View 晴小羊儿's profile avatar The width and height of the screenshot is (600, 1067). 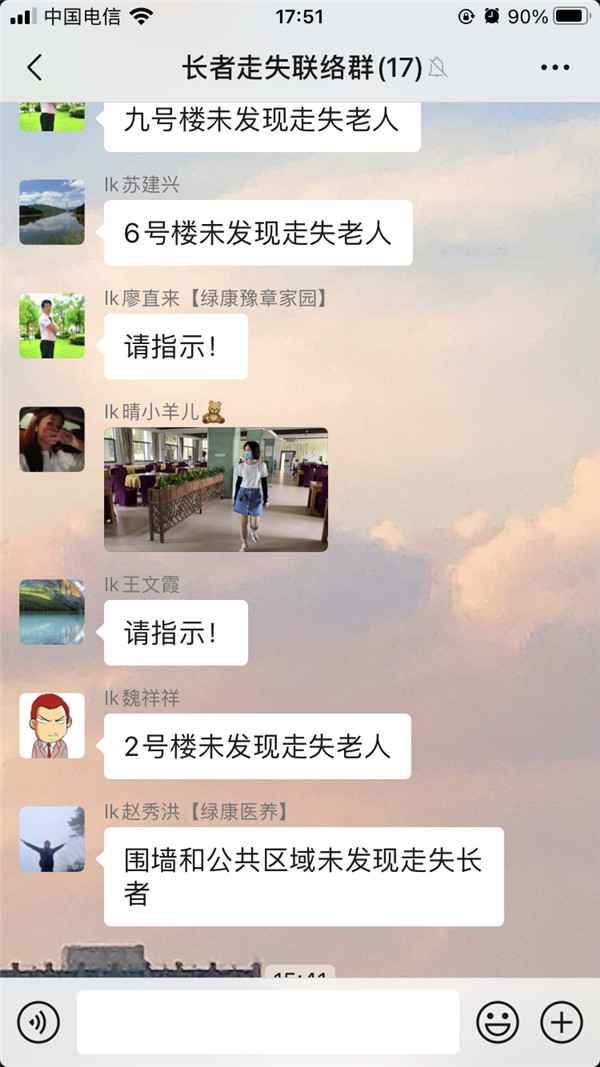(52, 439)
